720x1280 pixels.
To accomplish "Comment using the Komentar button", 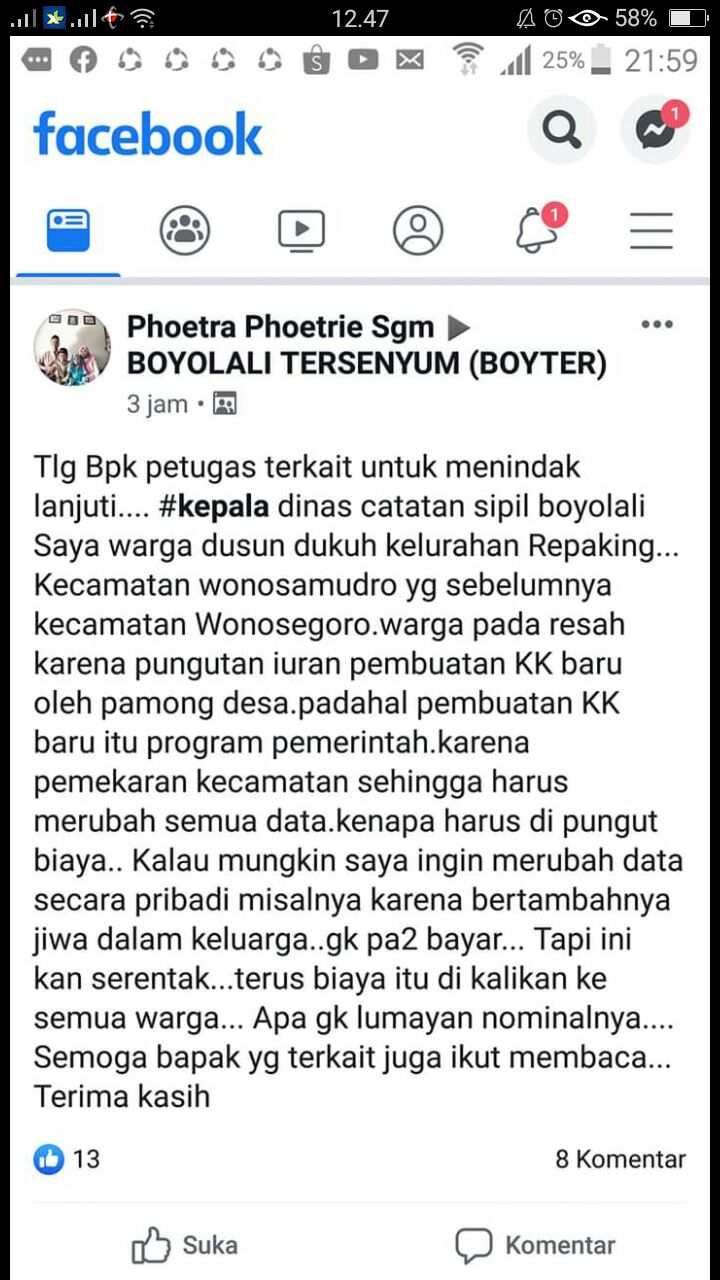I will coord(535,1245).
